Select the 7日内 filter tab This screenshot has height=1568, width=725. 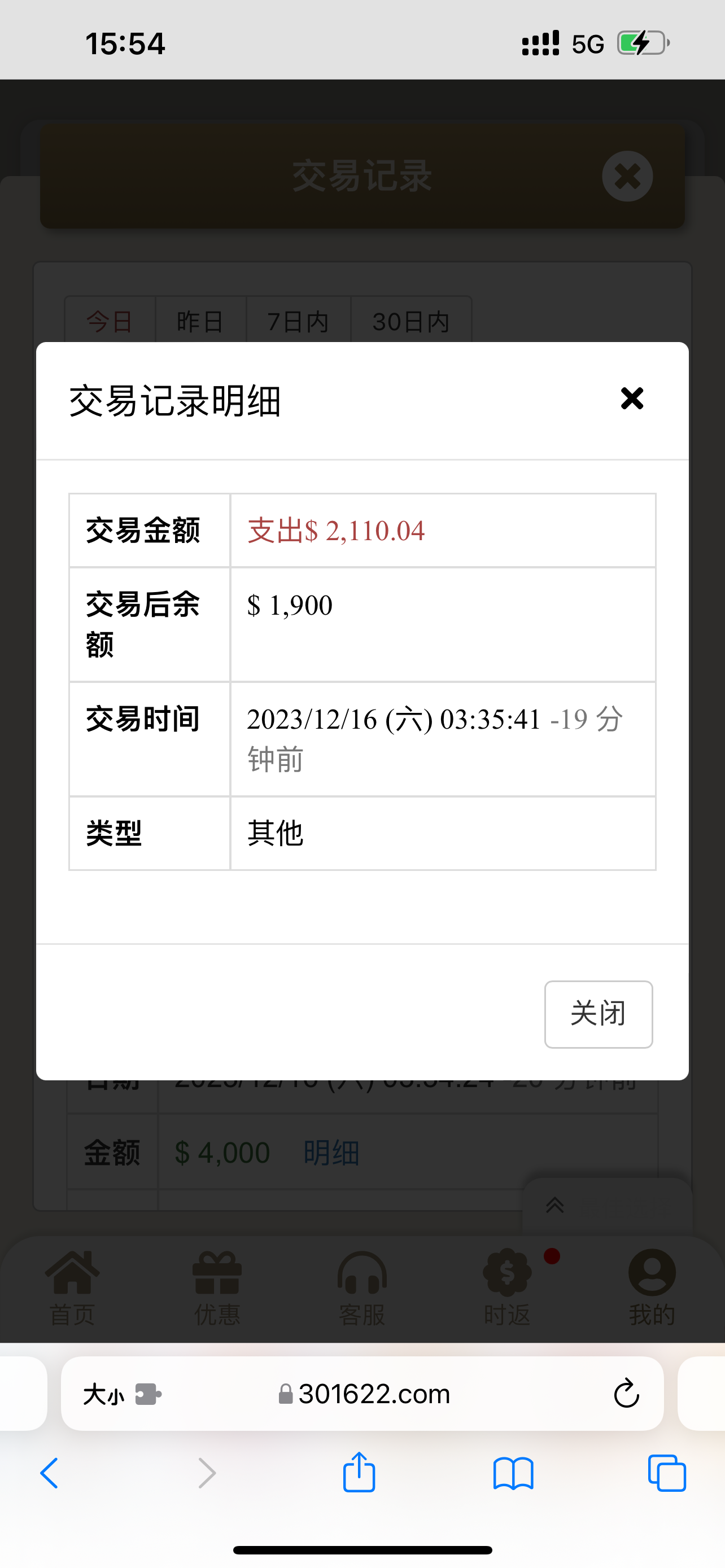298,321
